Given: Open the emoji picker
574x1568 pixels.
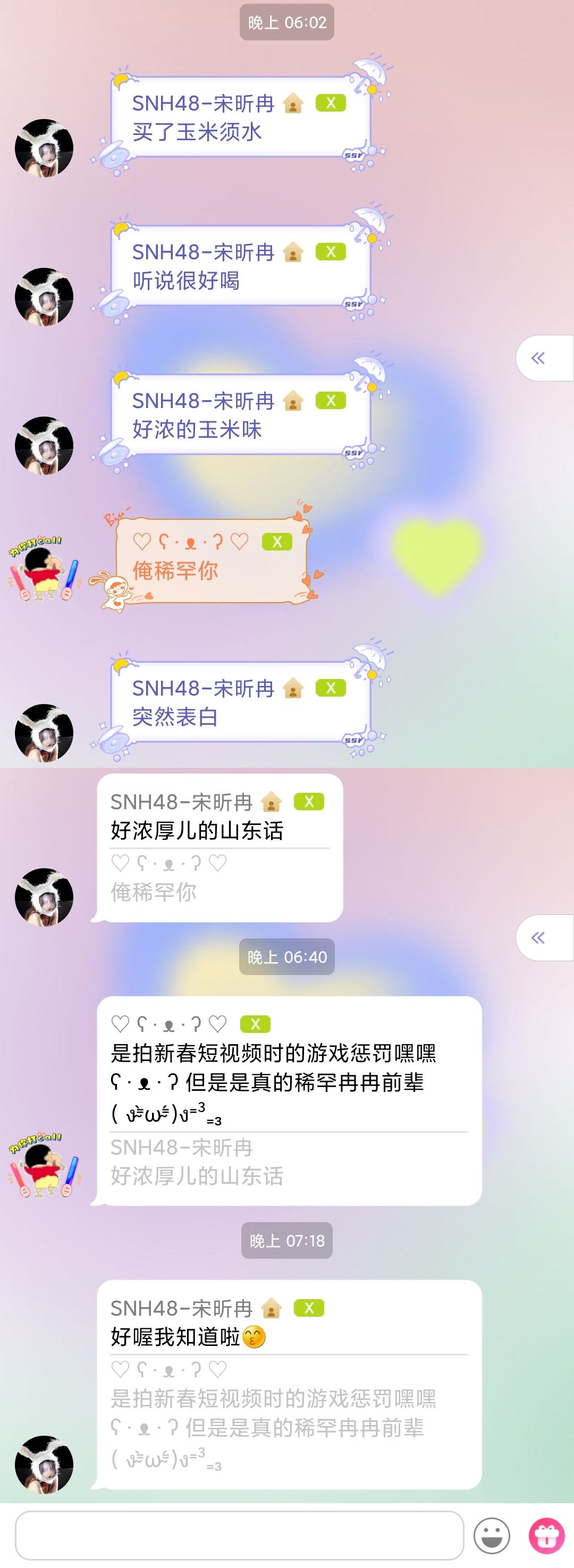Looking at the screenshot, I should point(491,1535).
